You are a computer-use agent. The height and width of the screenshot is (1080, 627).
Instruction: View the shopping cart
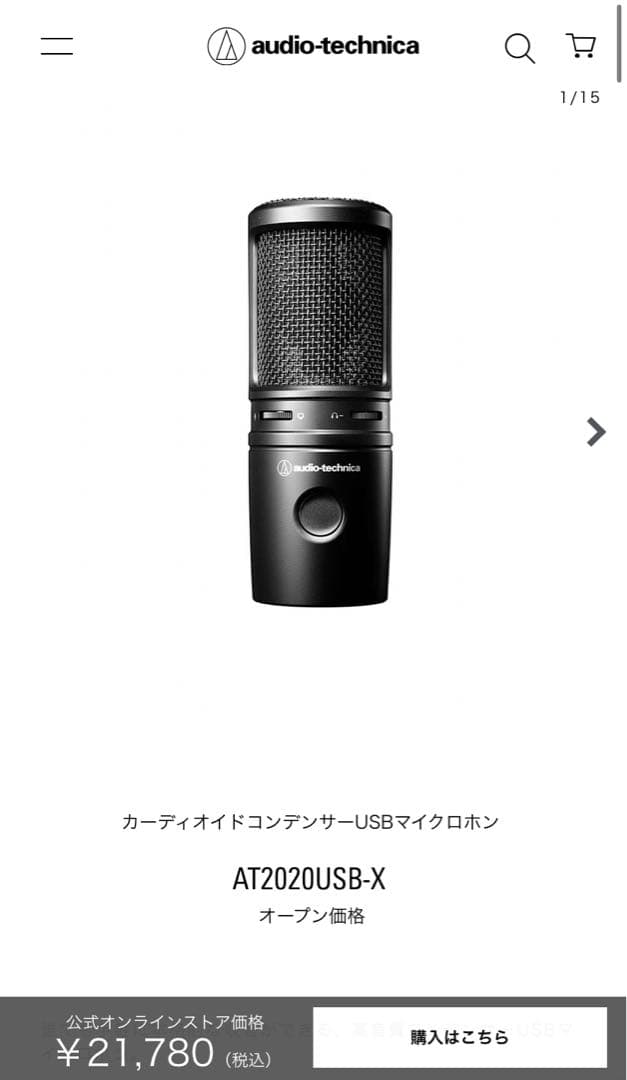[x=580, y=46]
